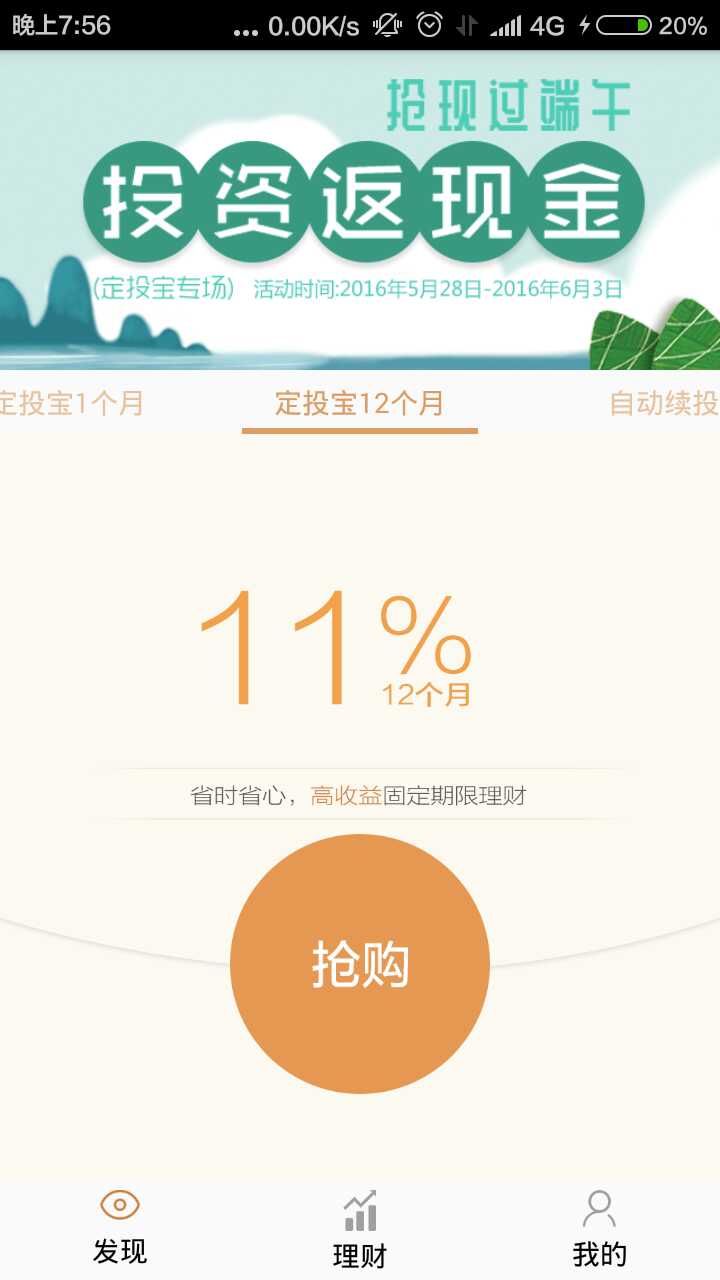Screen dimensions: 720x1280
Task: Go to the 发现 tab
Action: click(120, 1228)
